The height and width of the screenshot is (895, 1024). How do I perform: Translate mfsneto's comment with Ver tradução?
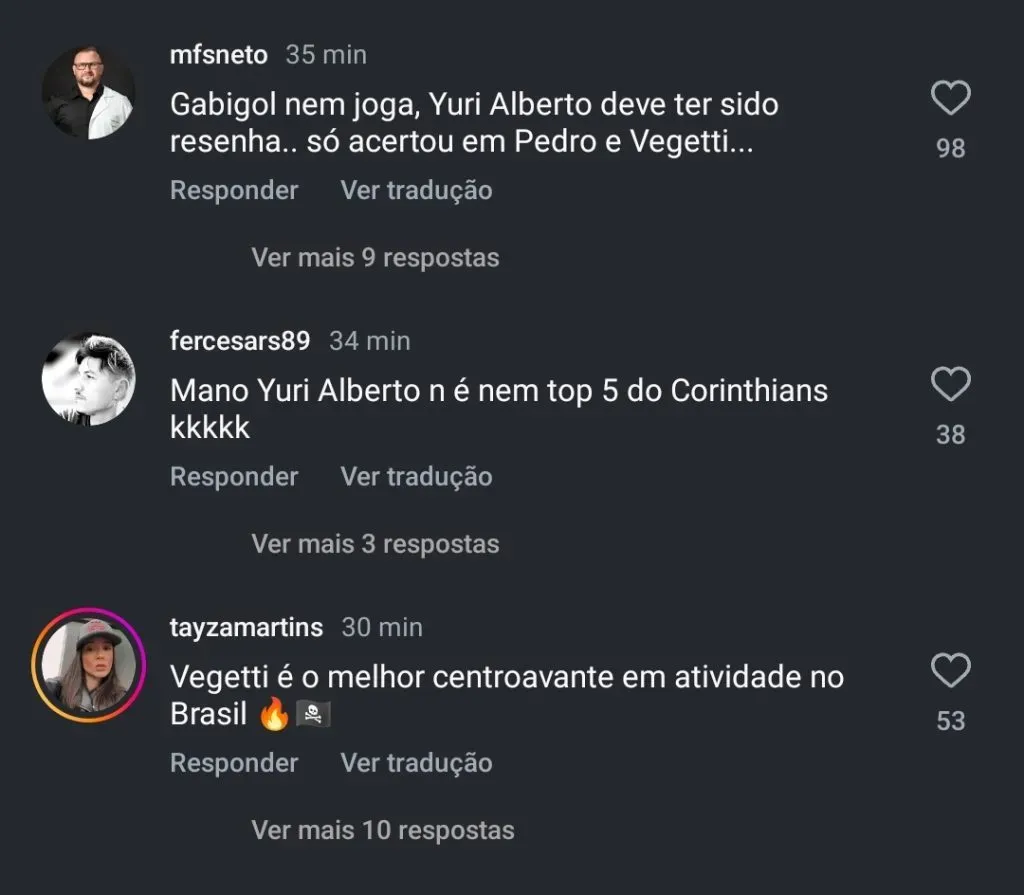click(416, 190)
